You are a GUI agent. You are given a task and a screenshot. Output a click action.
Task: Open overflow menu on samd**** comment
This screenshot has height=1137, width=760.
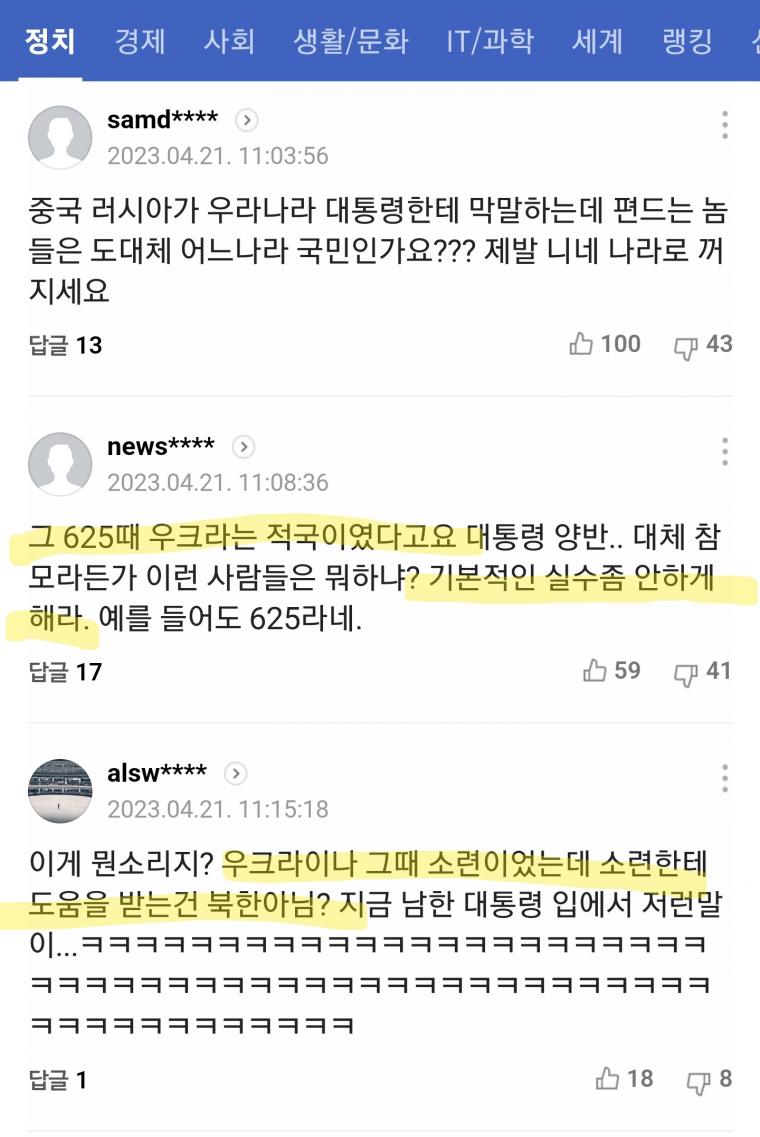(724, 126)
